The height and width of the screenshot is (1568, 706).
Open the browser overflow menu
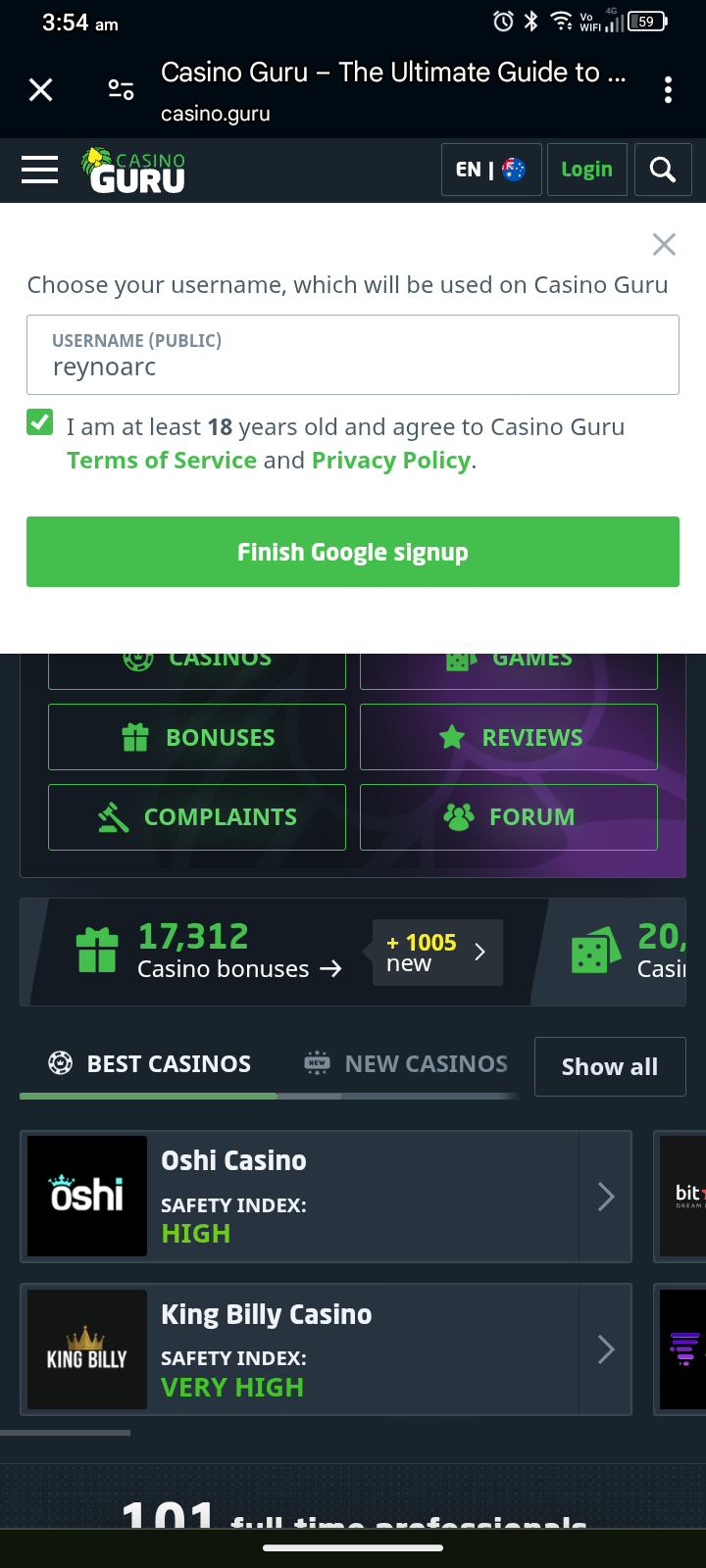pyautogui.click(x=668, y=90)
